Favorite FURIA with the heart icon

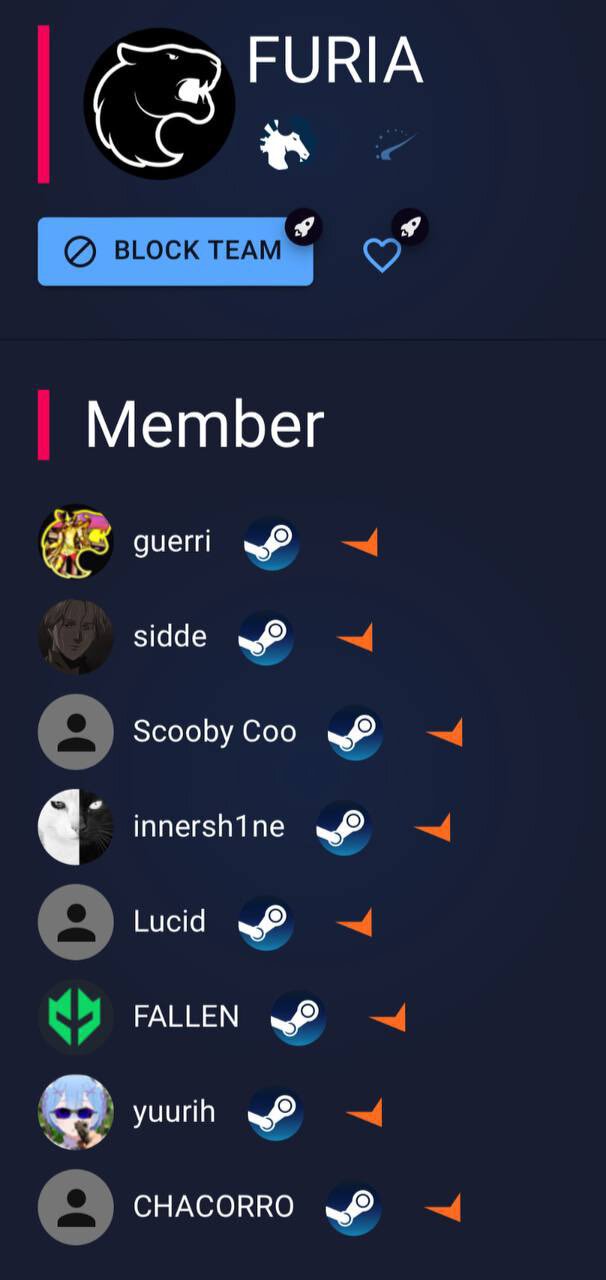(x=381, y=254)
